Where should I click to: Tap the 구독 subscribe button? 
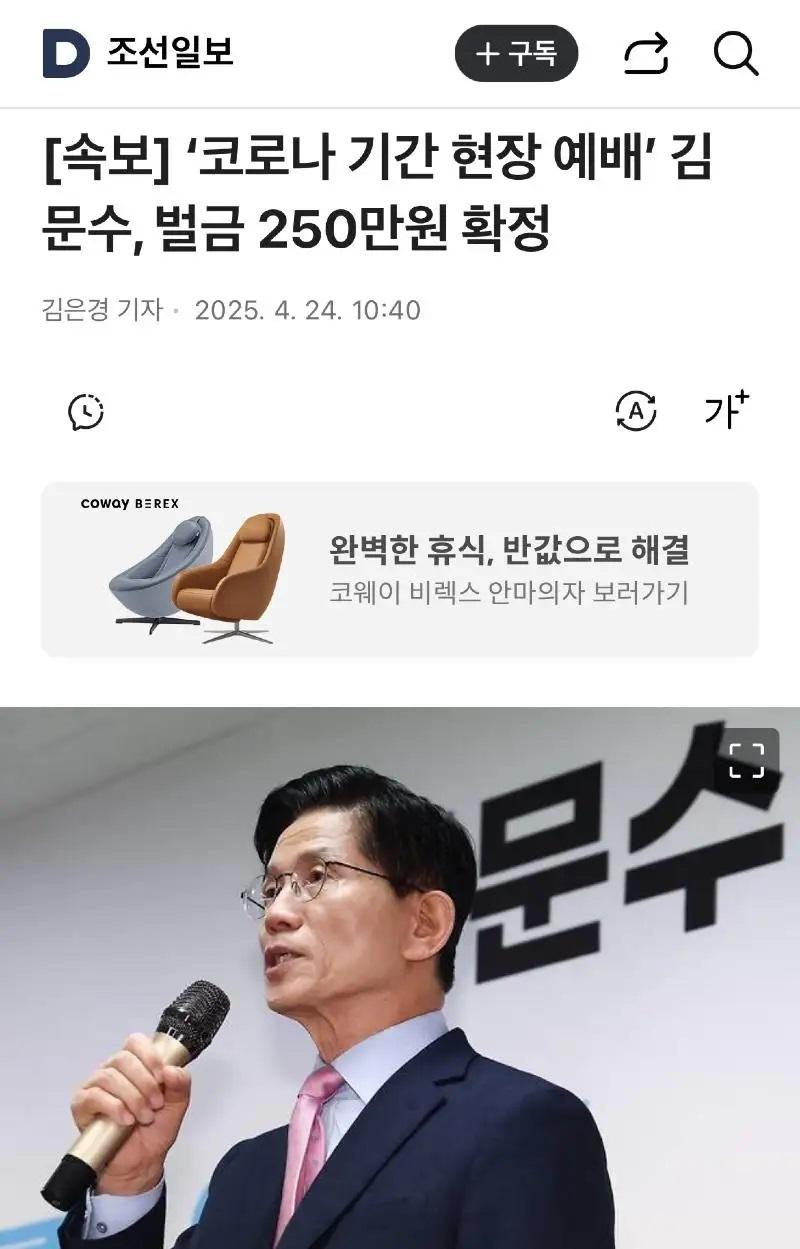(x=516, y=53)
